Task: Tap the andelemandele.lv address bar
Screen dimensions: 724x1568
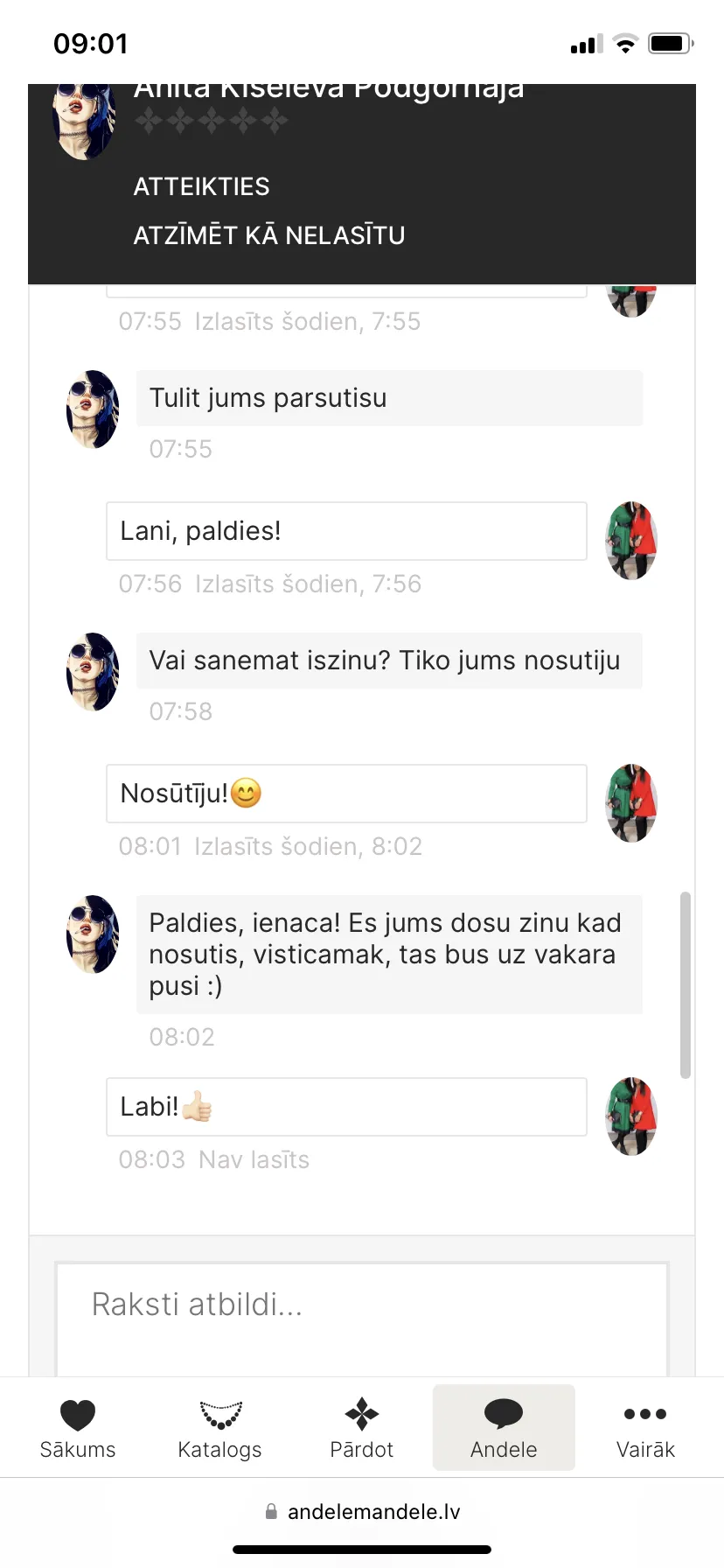Action: tap(362, 1511)
